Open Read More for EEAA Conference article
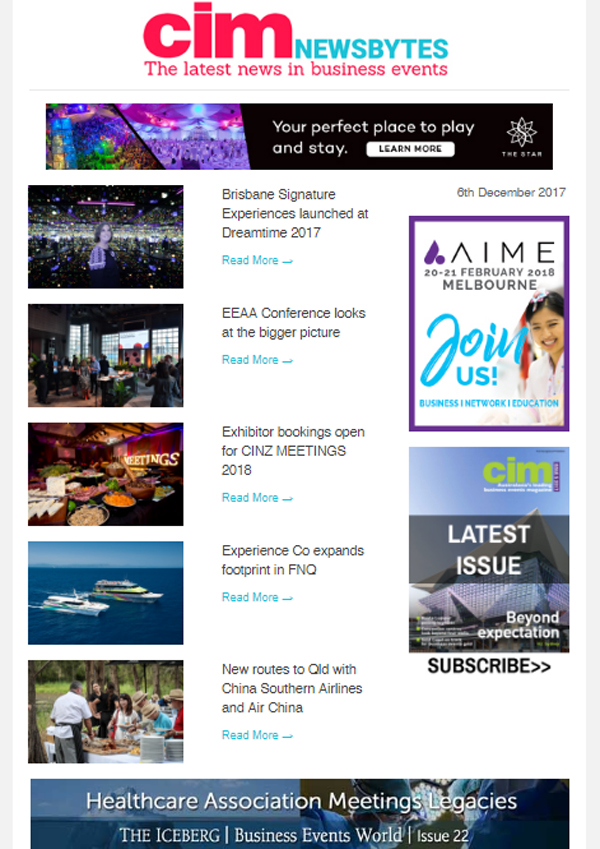The width and height of the screenshot is (600, 849). pyautogui.click(x=257, y=360)
